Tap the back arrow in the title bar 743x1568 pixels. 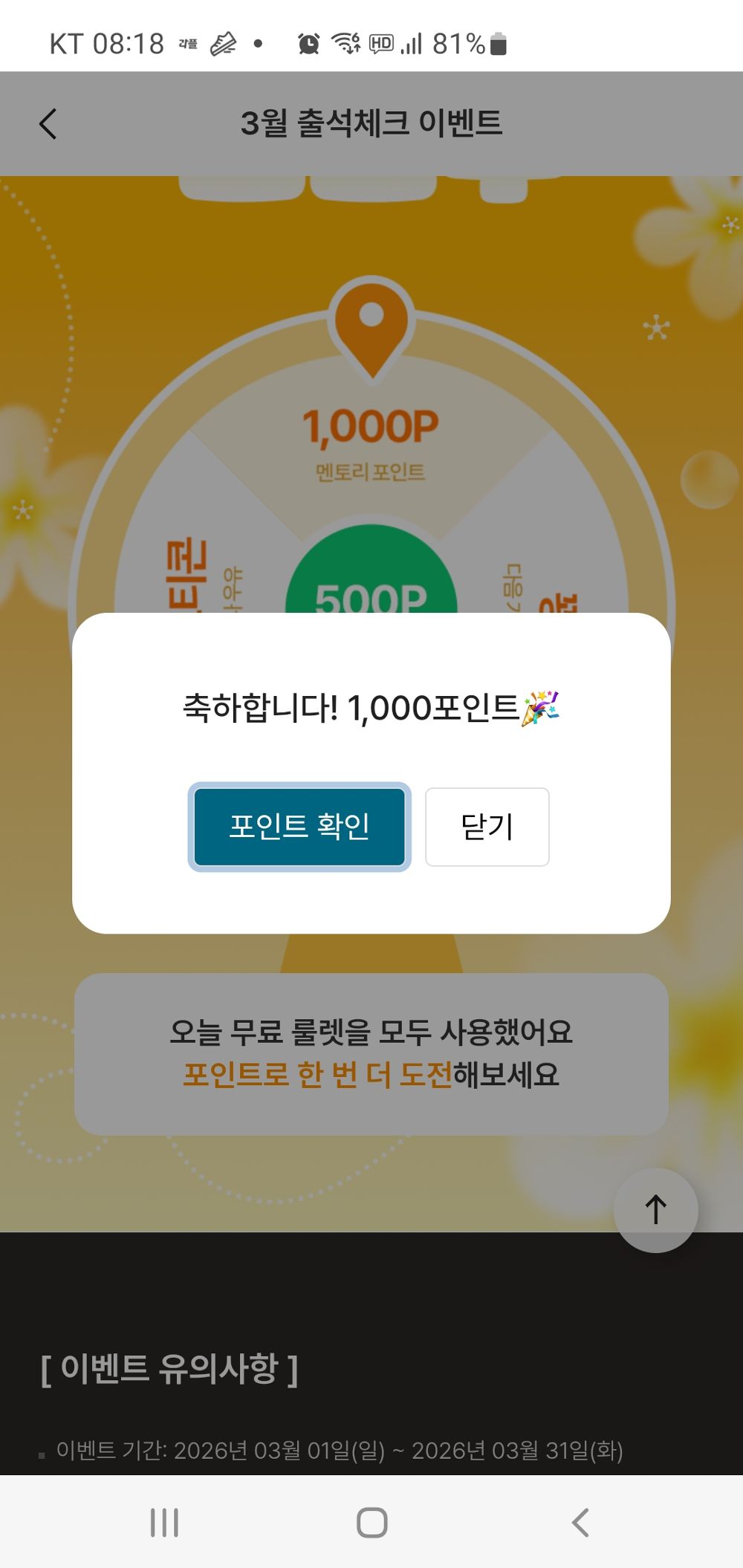pyautogui.click(x=48, y=123)
